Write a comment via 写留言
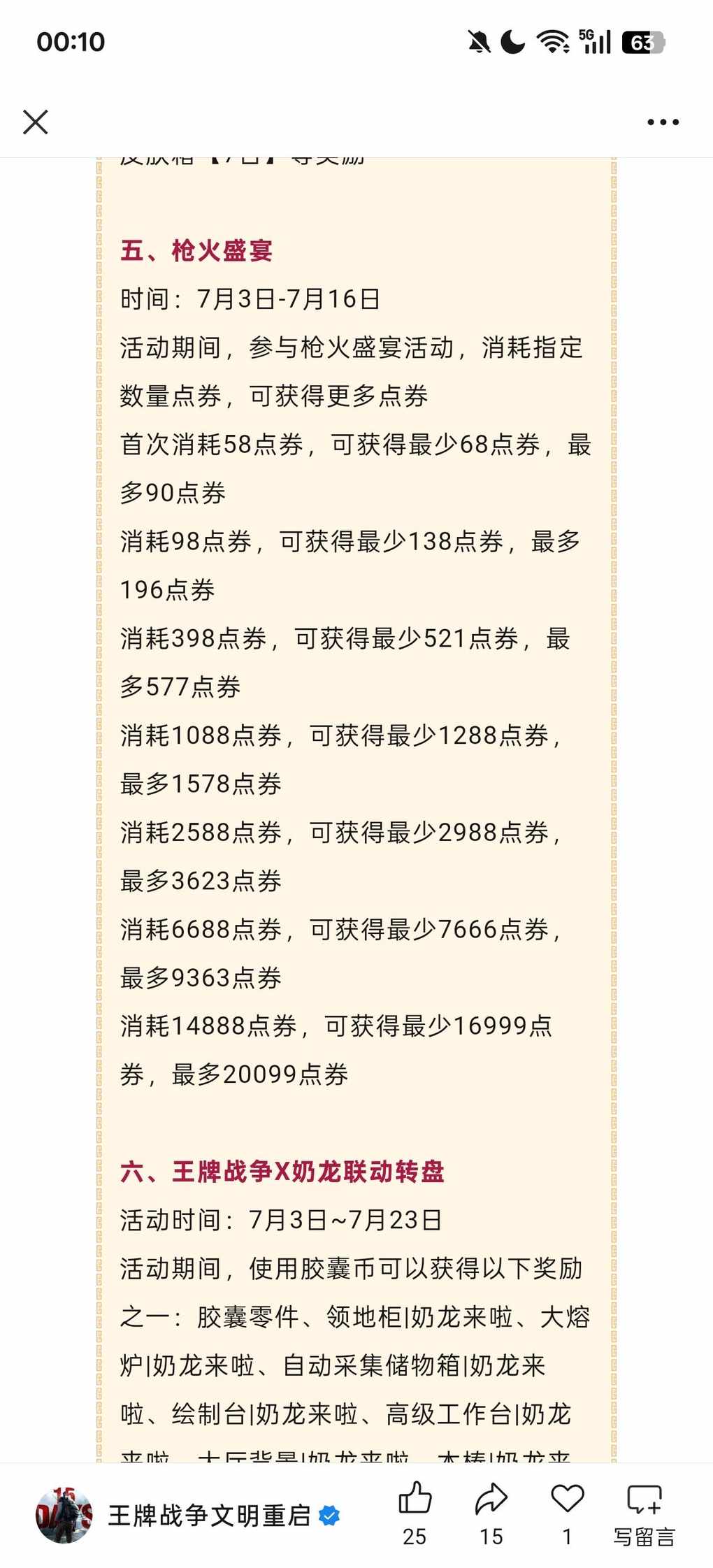Viewport: 713px width, 1568px height. [644, 1513]
